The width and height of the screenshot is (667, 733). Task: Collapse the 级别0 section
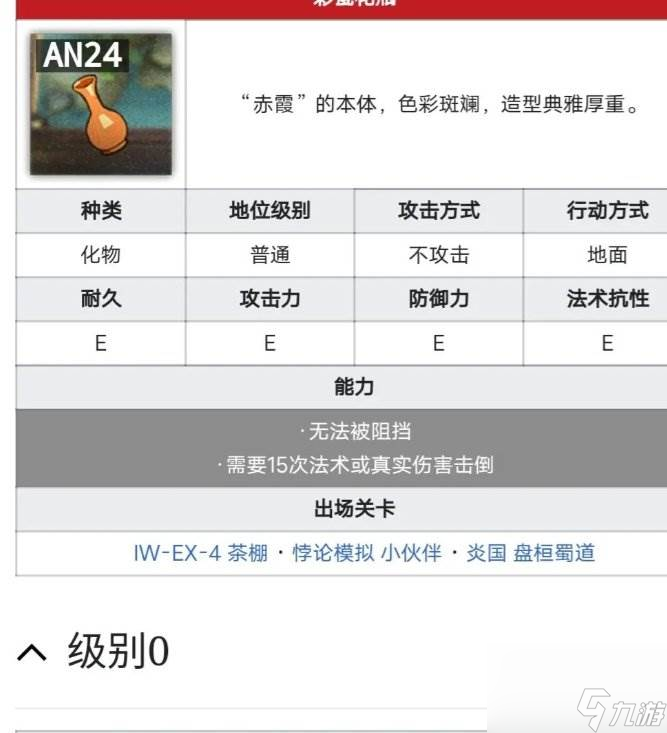(33, 653)
